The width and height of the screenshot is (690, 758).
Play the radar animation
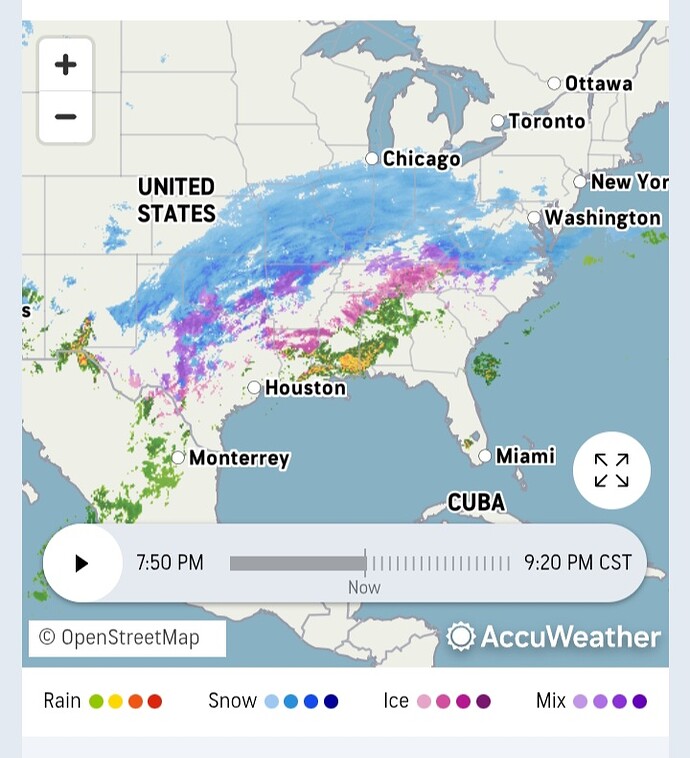(82, 563)
